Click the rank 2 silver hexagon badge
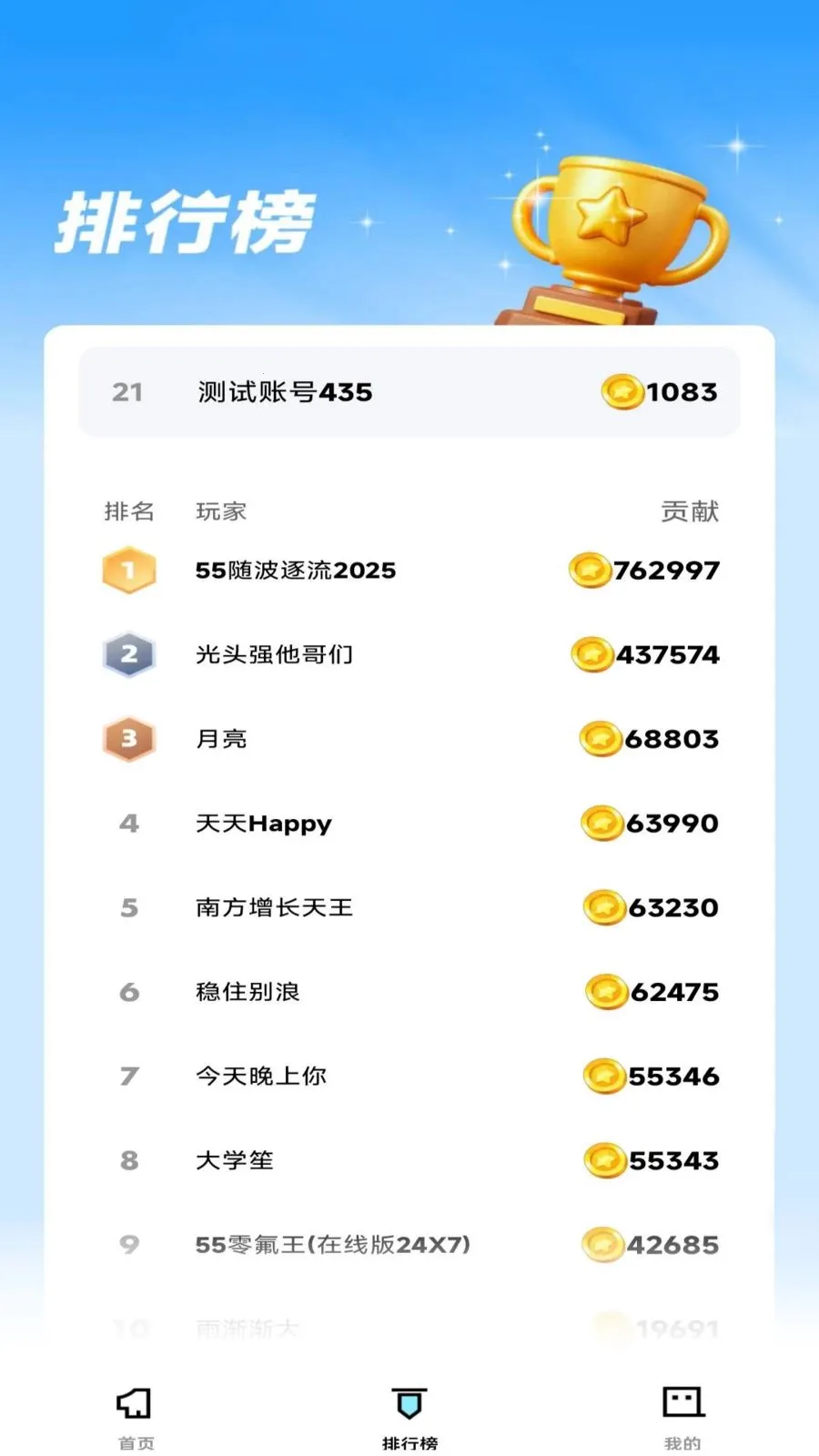 click(x=128, y=654)
